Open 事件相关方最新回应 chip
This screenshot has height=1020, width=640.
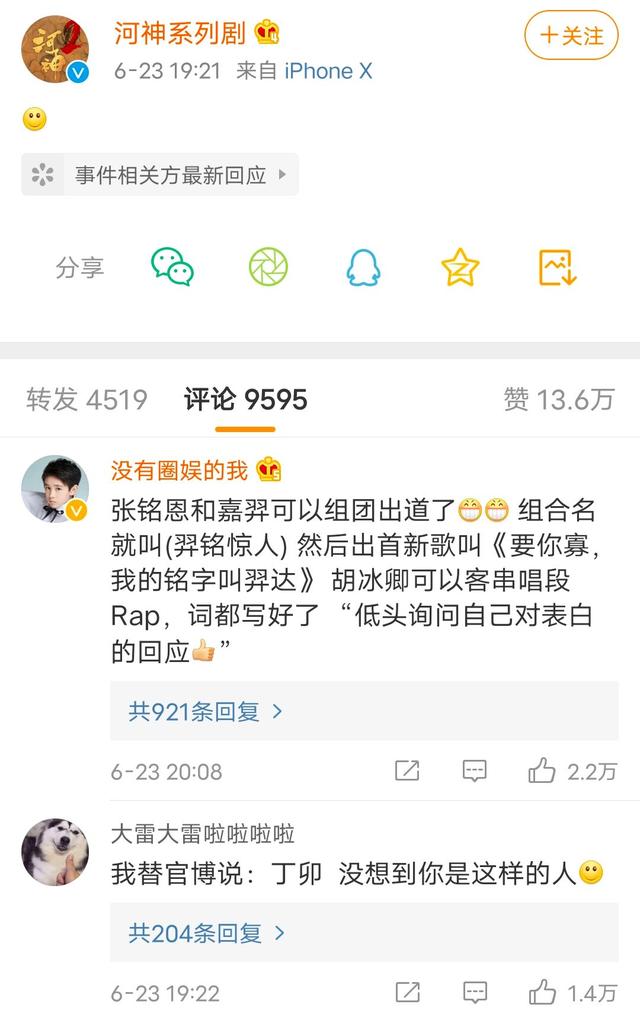[160, 175]
